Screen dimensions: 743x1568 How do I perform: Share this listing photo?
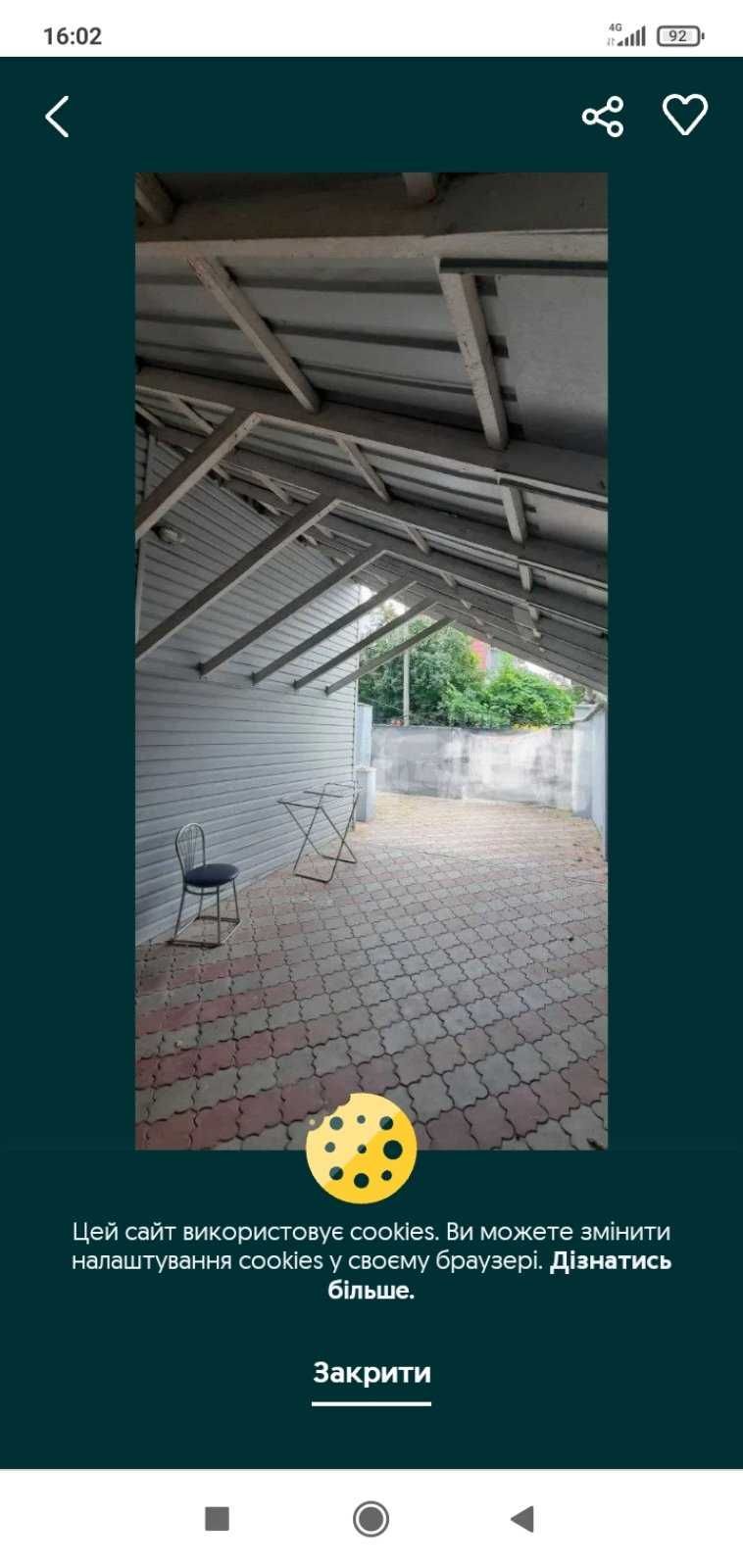pyautogui.click(x=603, y=117)
